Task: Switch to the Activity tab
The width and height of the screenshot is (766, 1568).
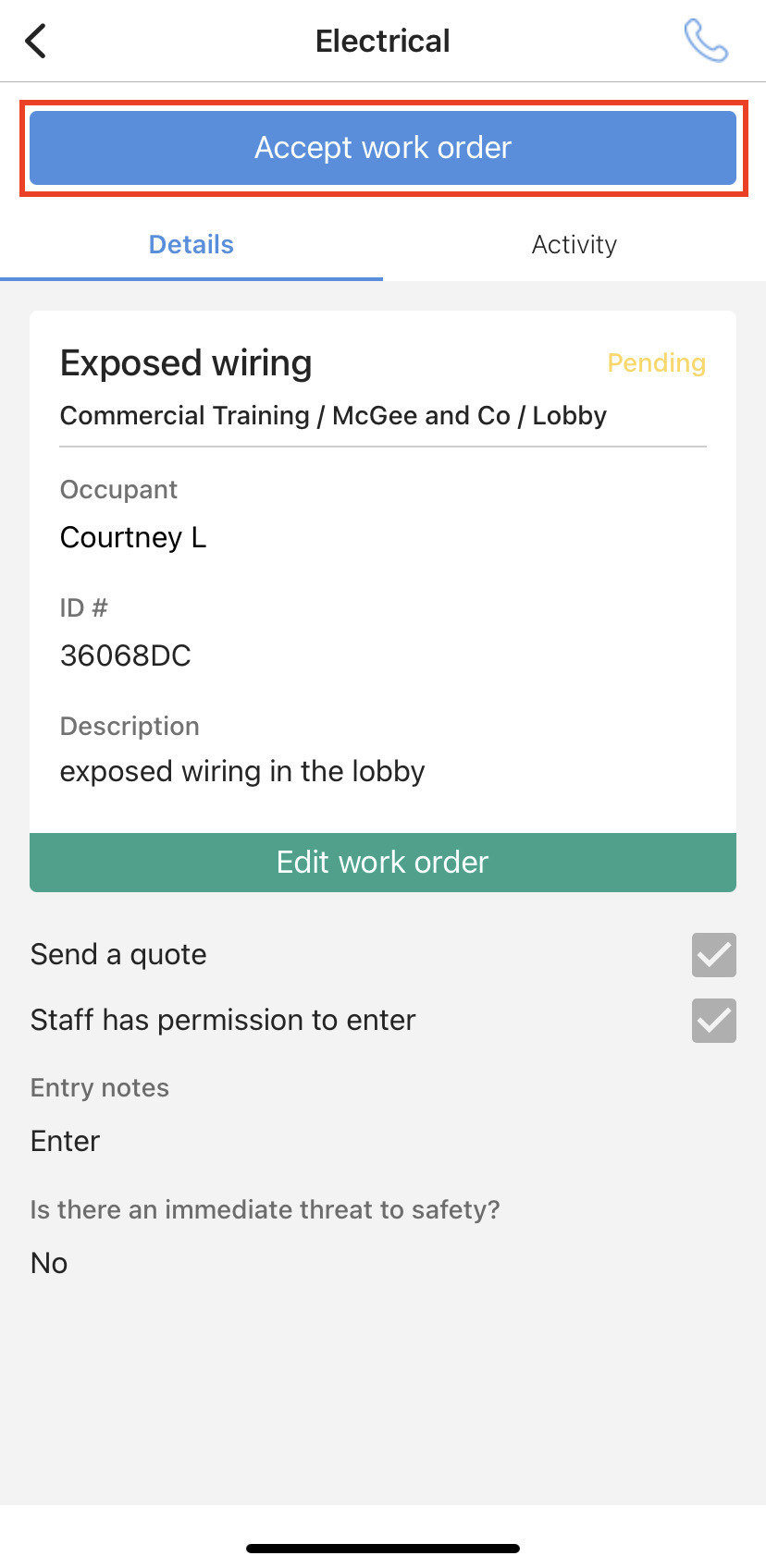Action: coord(574,245)
